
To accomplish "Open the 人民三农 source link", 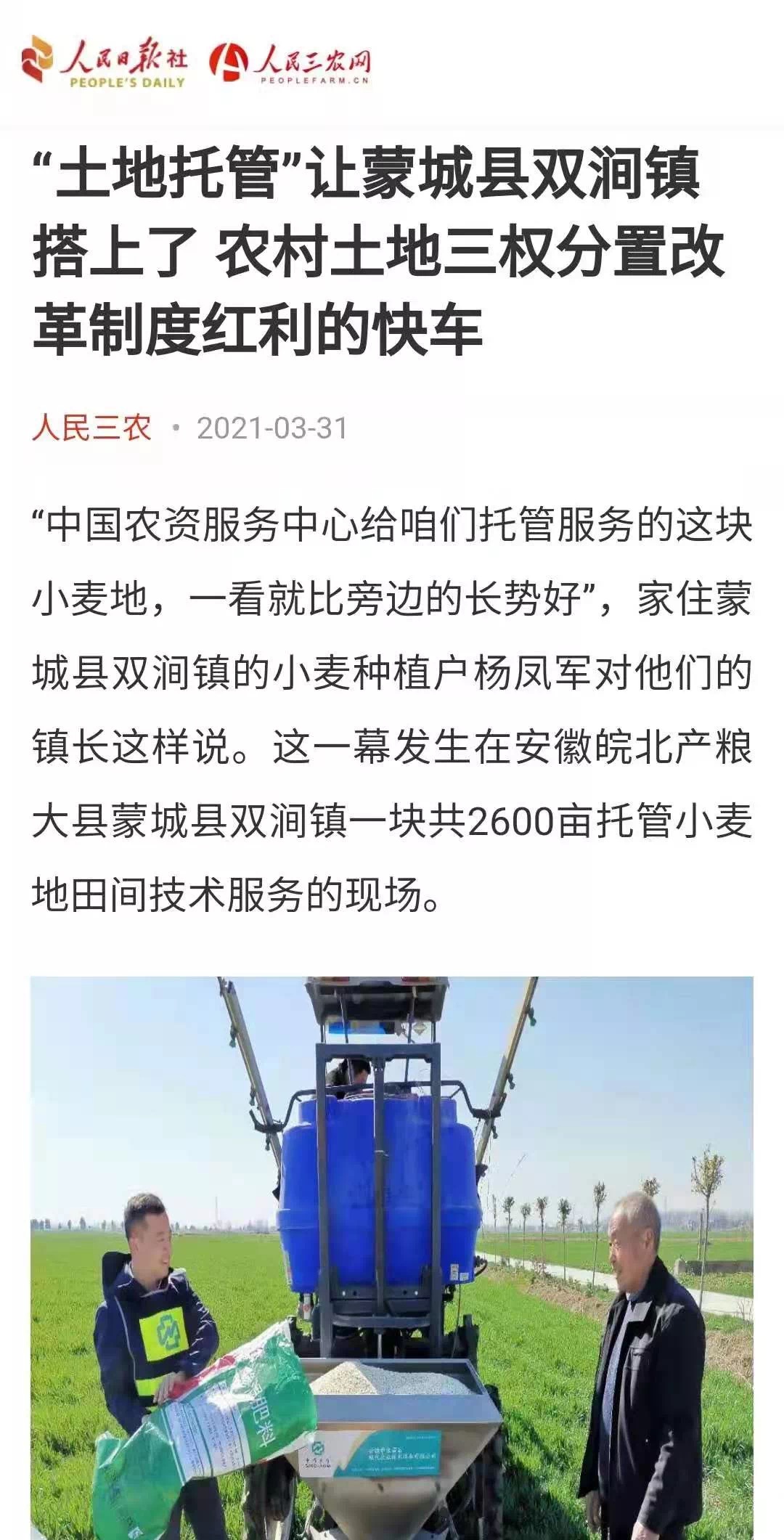I will click(91, 428).
